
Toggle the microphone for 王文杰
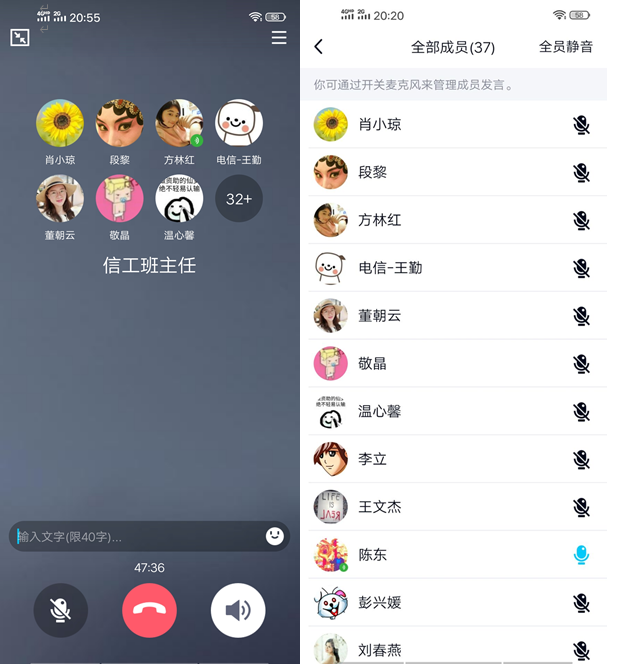pyautogui.click(x=581, y=507)
